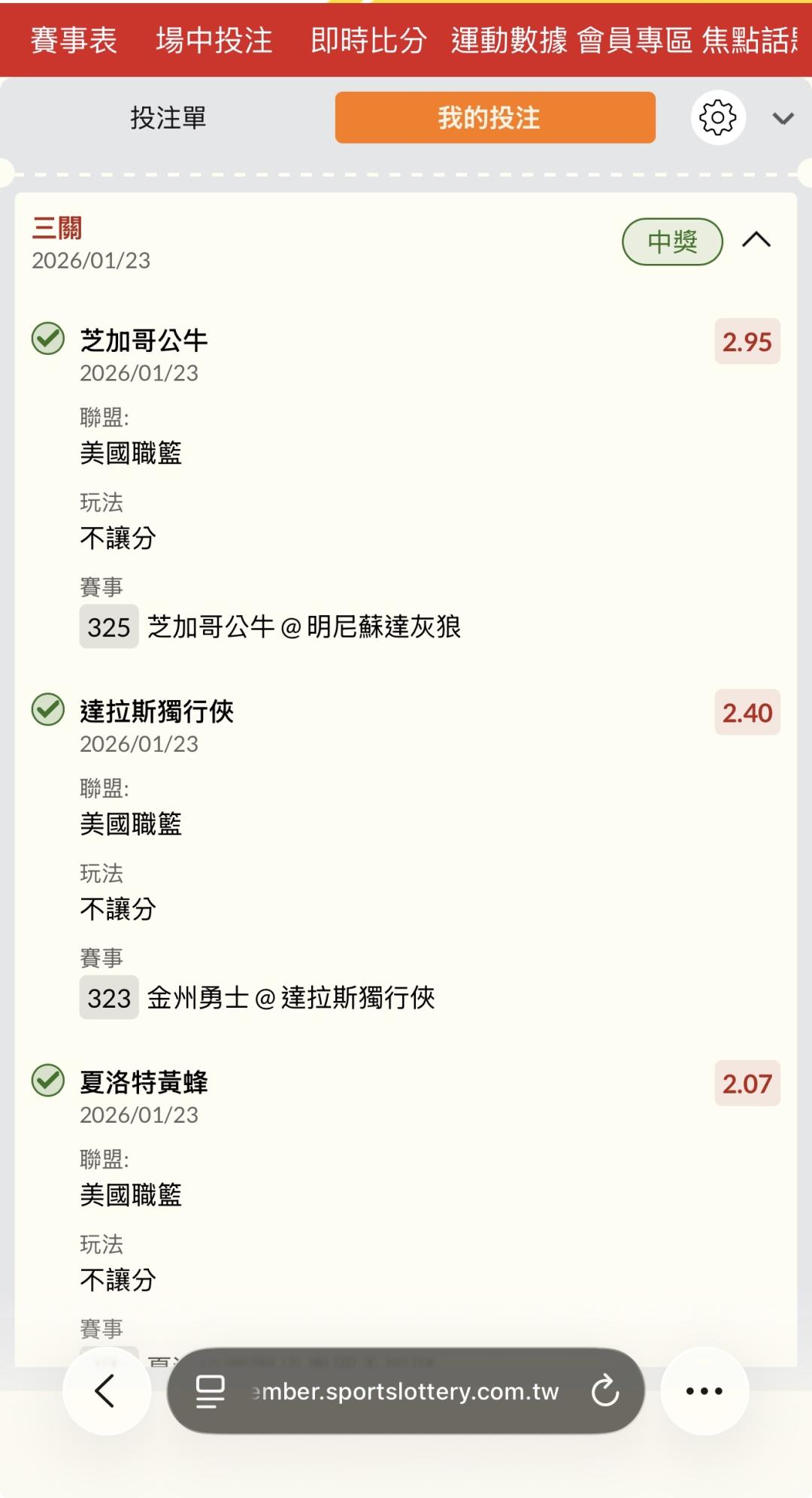Open the page tools icon in address bar
Screen dimensions: 812x1498
[x=210, y=1391]
